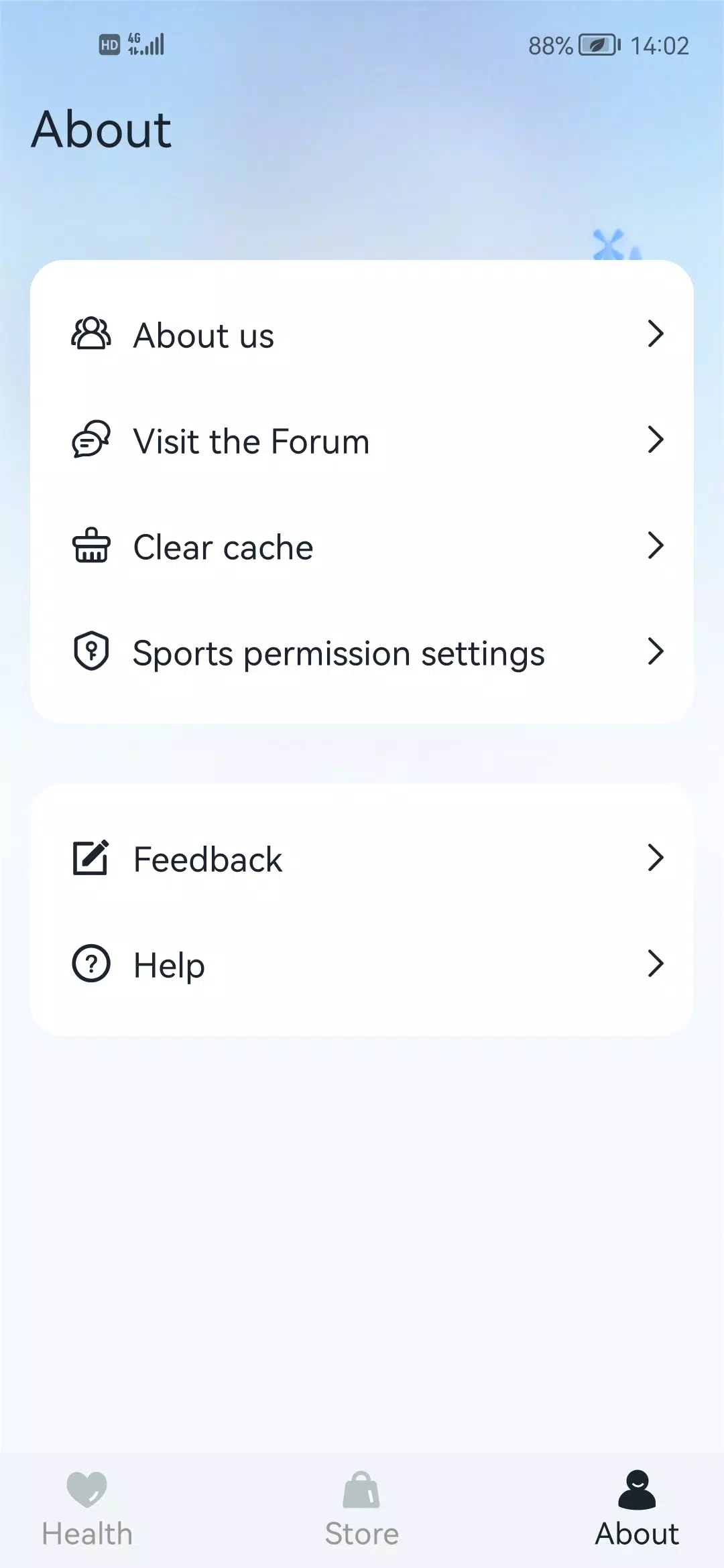Select the About tab in bottom bar

coord(637,1509)
